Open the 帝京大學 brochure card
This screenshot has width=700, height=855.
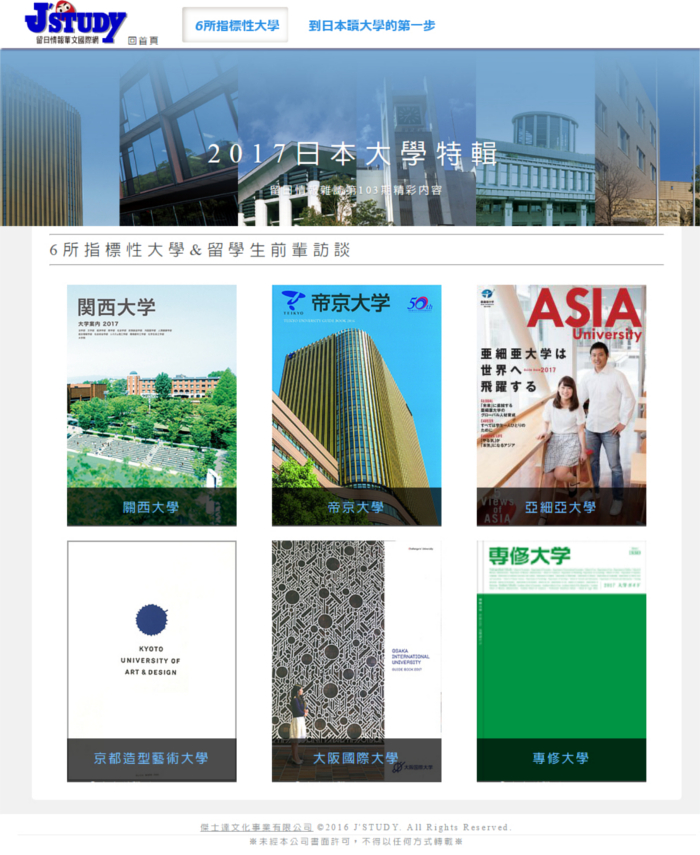pyautogui.click(x=356, y=405)
